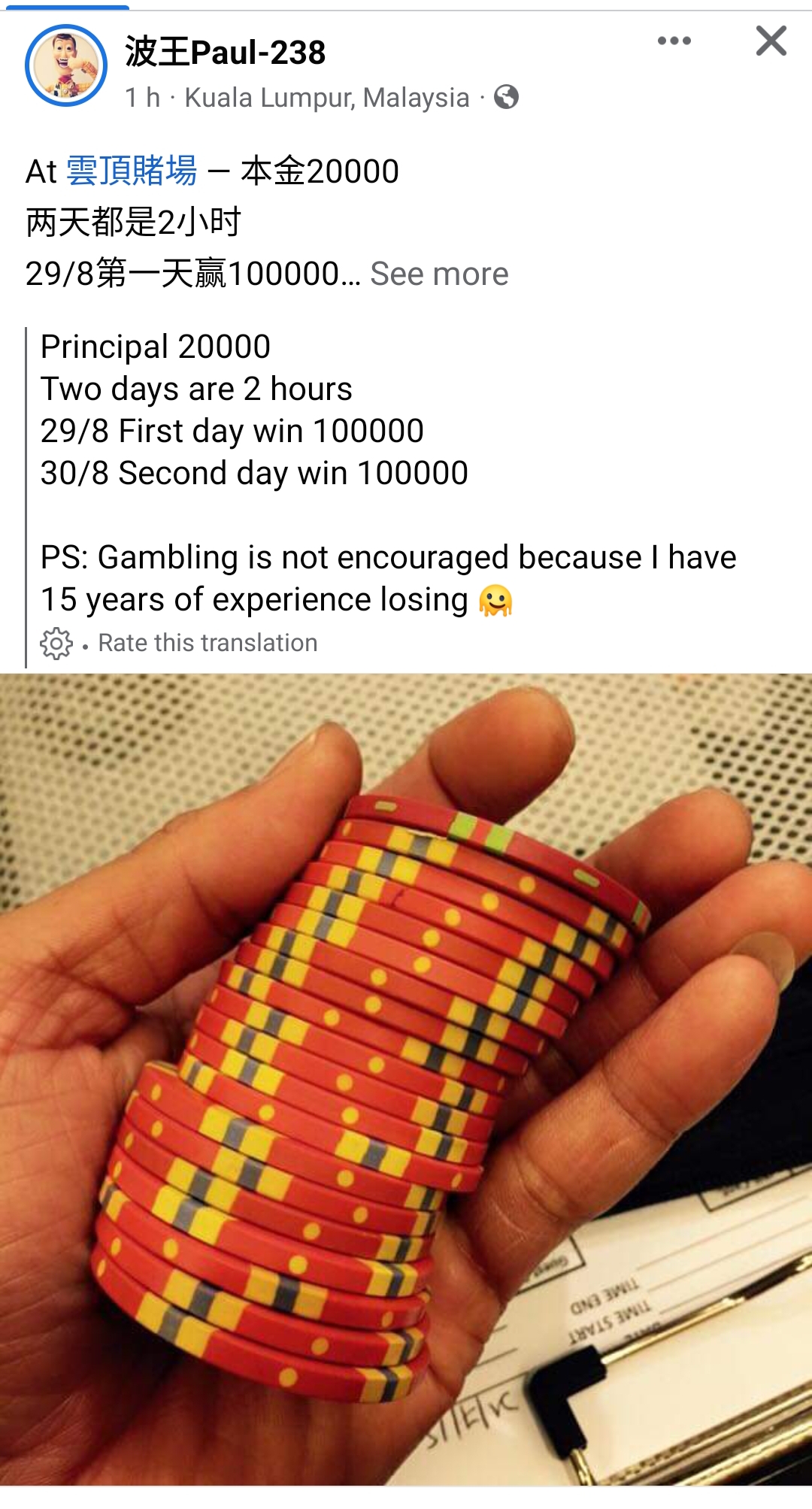Viewport: 812px width, 1509px height.
Task: Open 波王Paul-238's profile picture
Action: (66, 66)
